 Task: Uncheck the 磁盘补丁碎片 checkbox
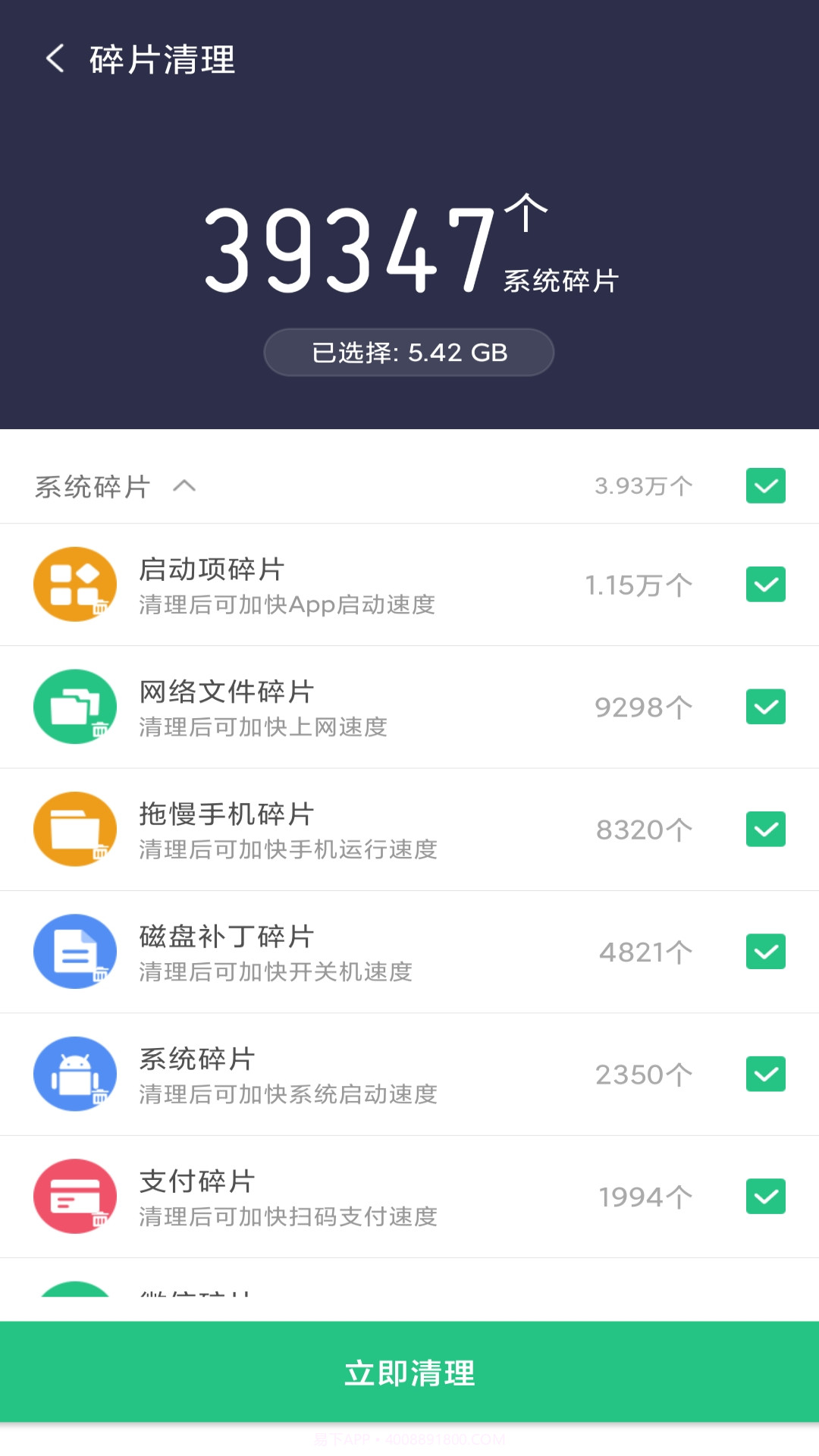pos(765,951)
